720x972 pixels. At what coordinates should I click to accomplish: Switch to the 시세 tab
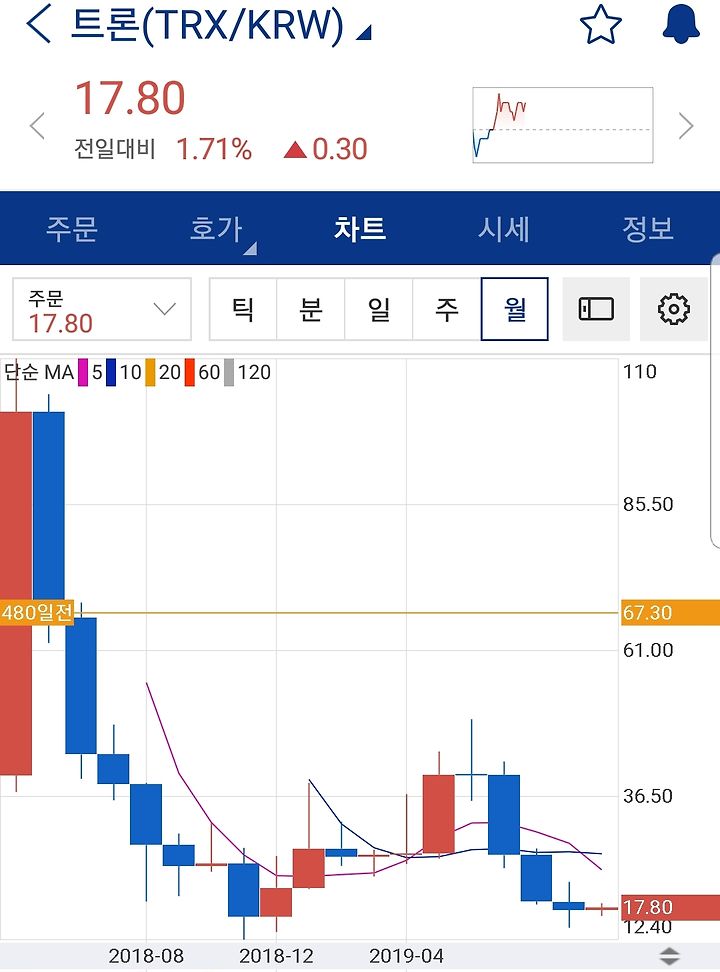click(504, 228)
